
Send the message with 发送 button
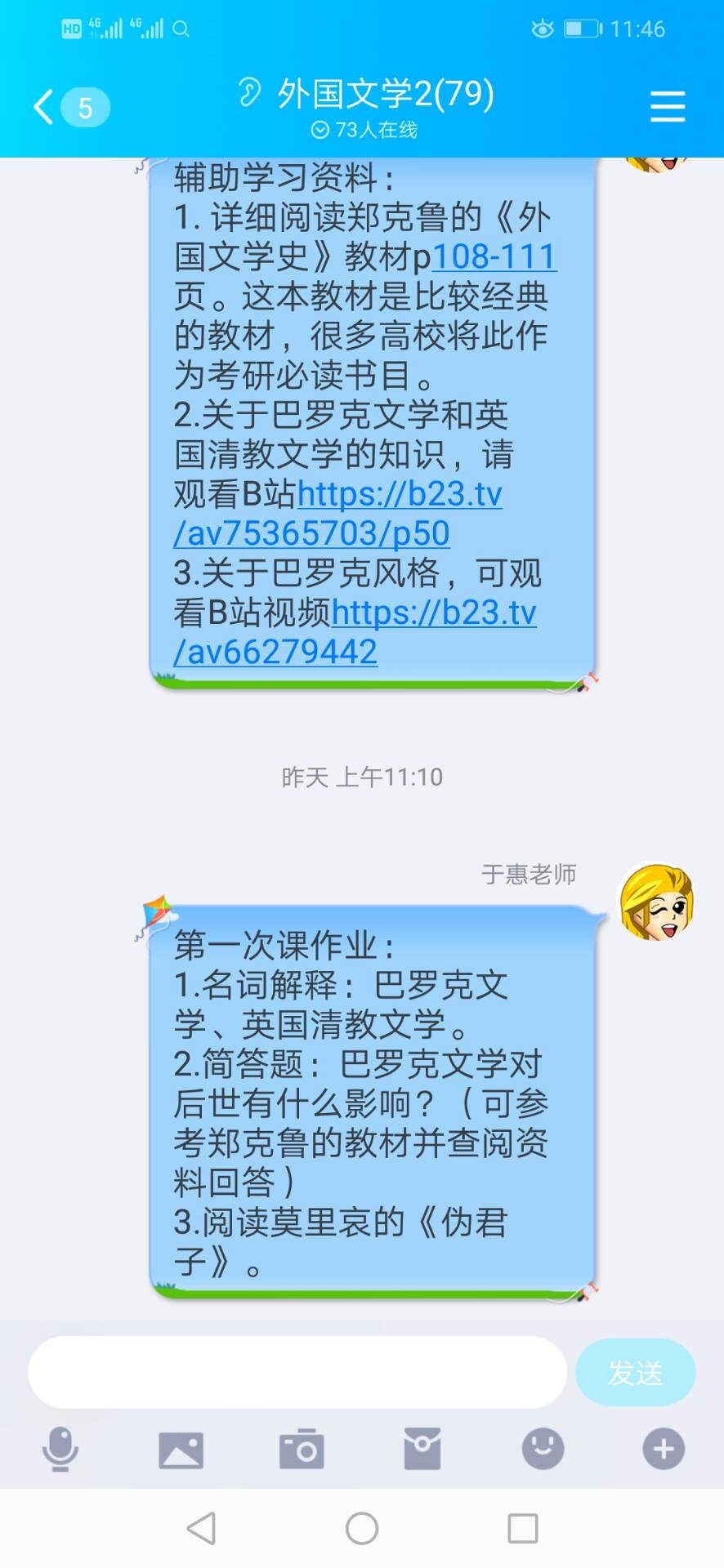(x=635, y=1372)
